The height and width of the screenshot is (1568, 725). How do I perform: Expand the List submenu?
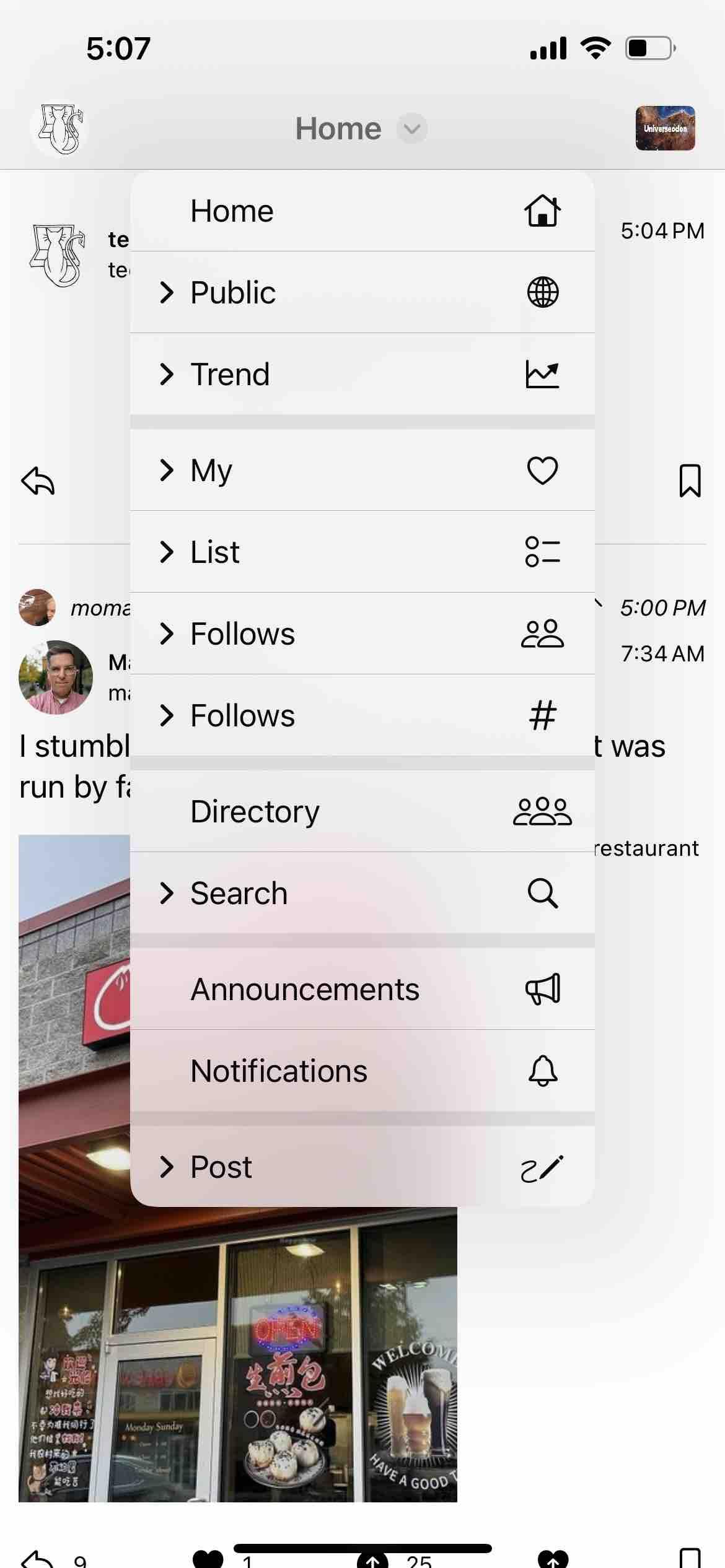point(362,552)
